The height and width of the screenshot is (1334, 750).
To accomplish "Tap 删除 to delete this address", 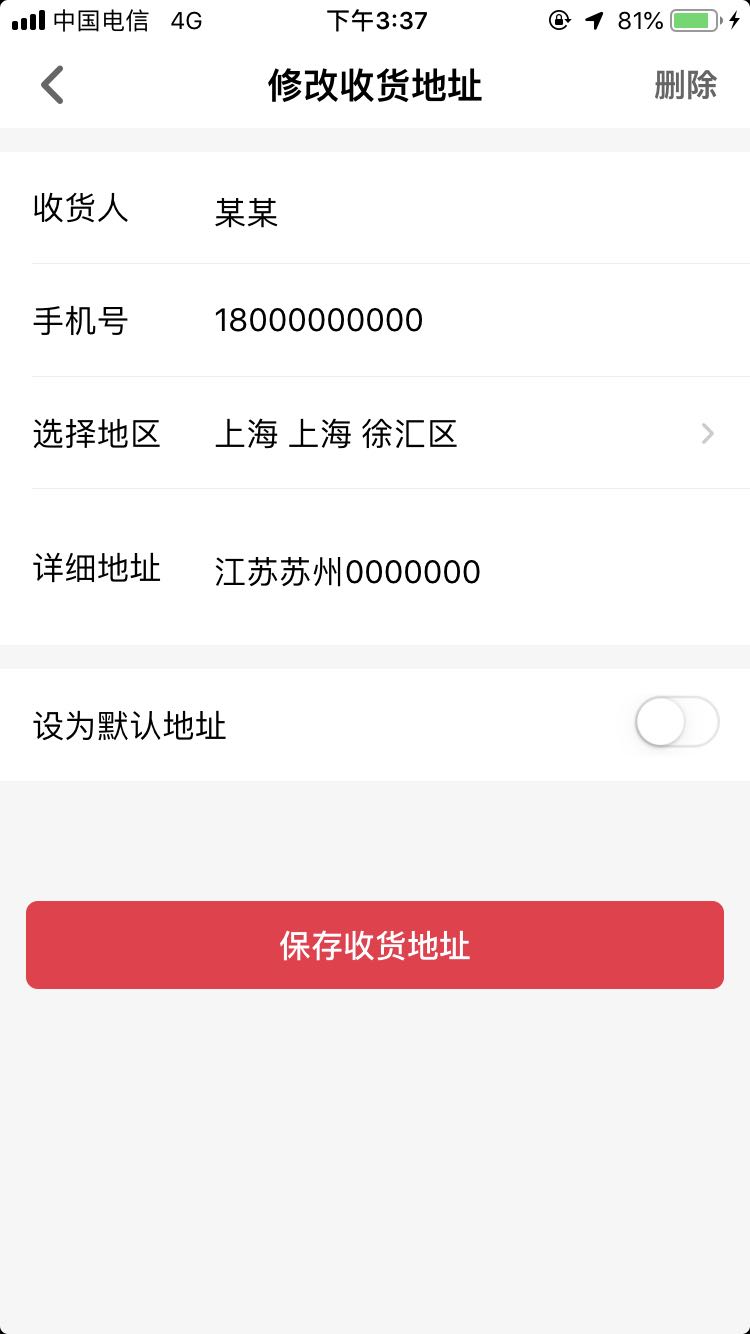I will pos(685,85).
